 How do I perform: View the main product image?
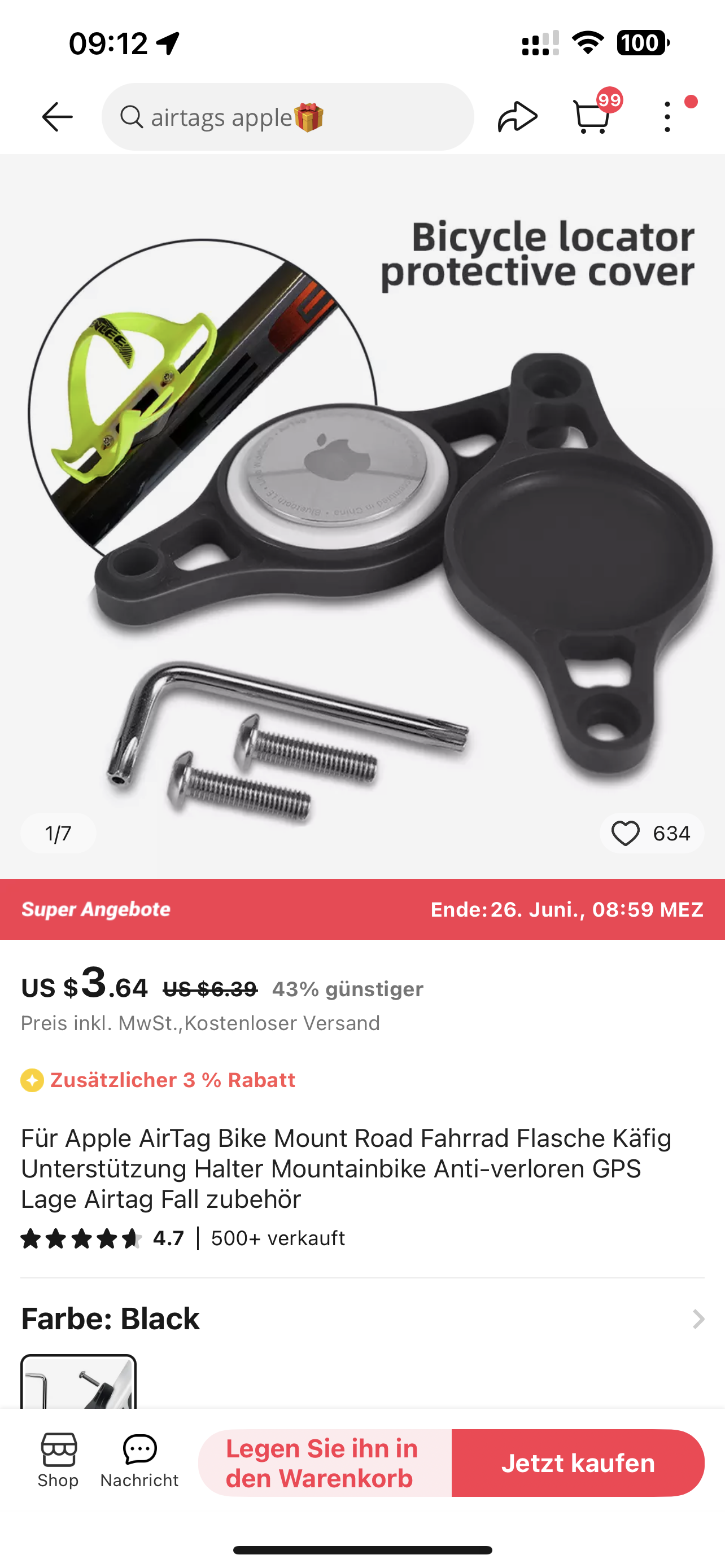click(362, 518)
